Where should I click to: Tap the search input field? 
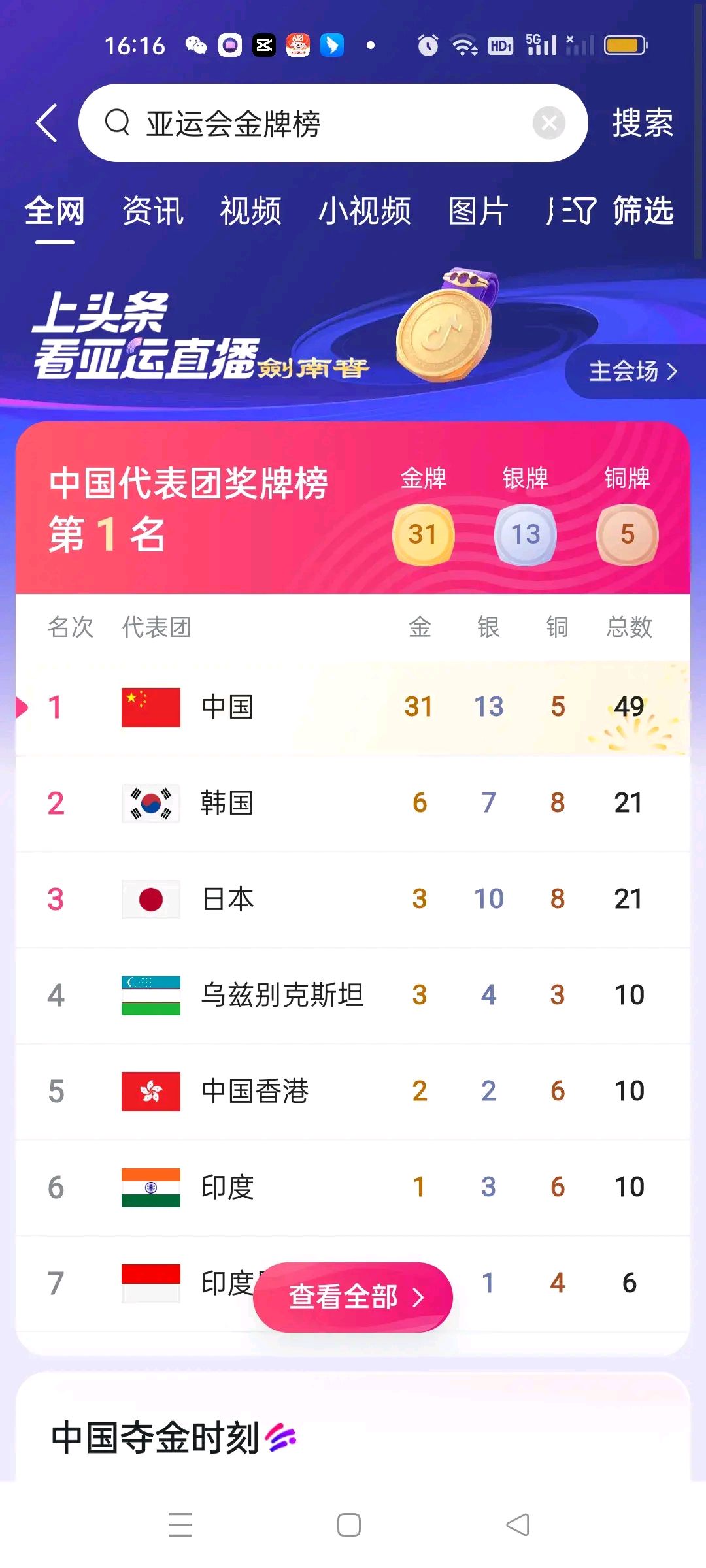tap(327, 123)
